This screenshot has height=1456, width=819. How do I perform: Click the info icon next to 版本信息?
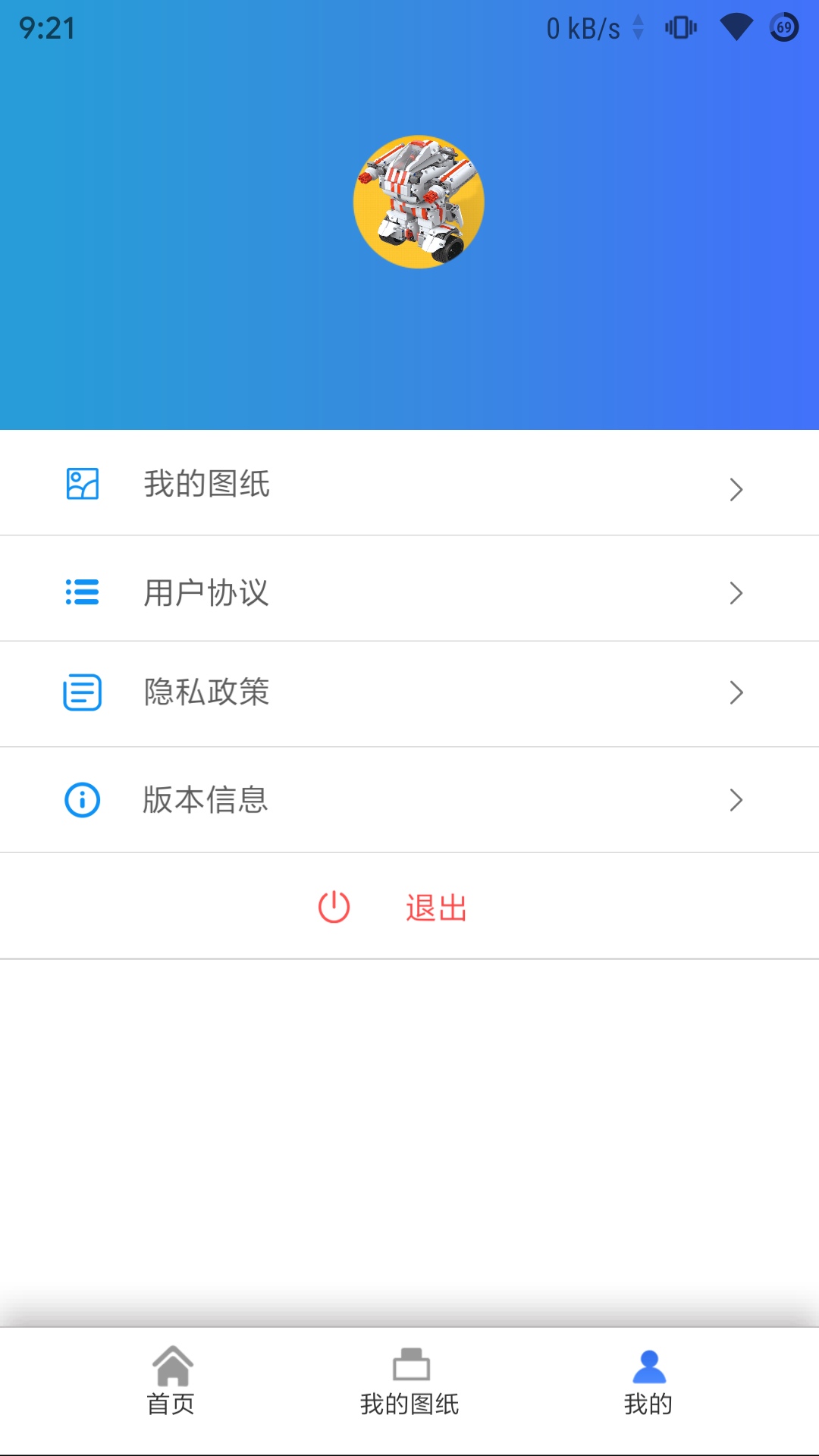click(82, 799)
